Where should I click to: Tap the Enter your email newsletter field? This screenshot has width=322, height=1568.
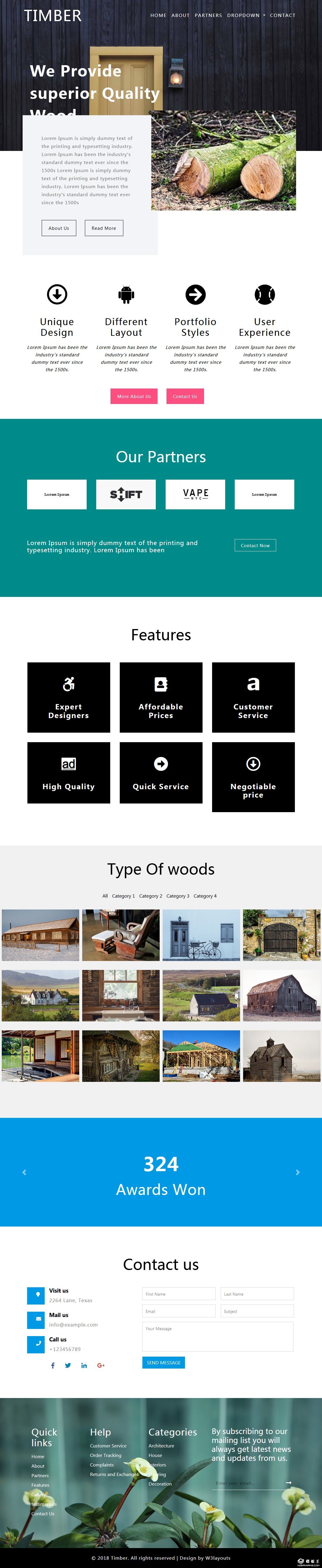pos(247,1483)
